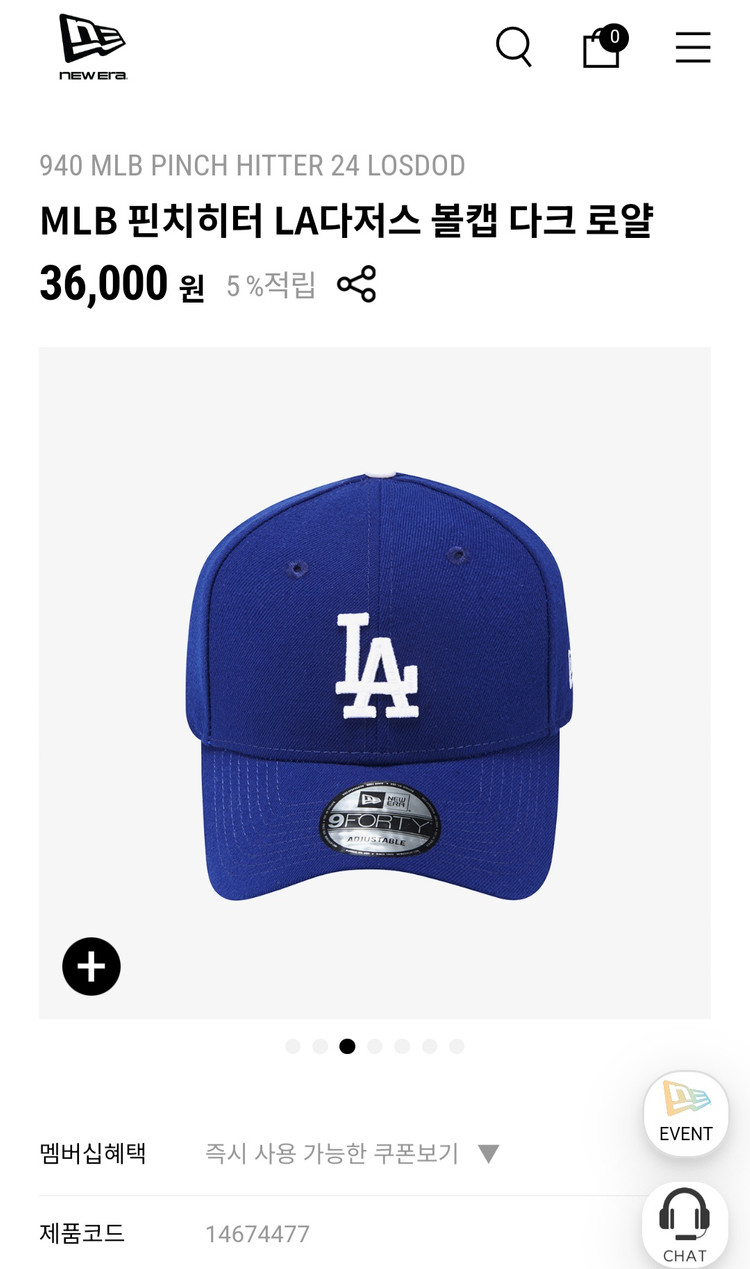This screenshot has height=1269, width=750.
Task: Open the search magnifier icon
Action: click(514, 46)
